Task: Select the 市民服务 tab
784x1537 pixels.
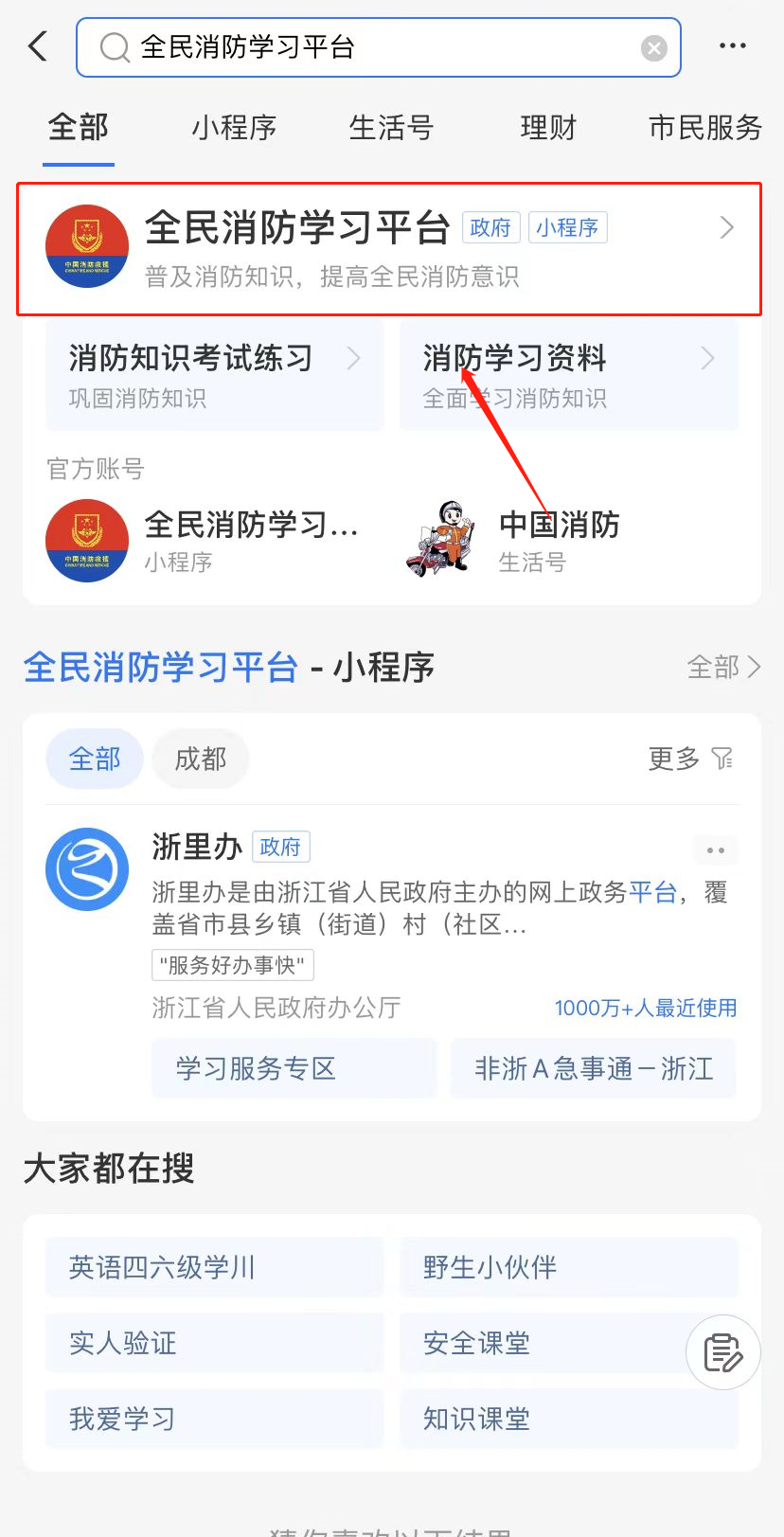Action: click(704, 128)
